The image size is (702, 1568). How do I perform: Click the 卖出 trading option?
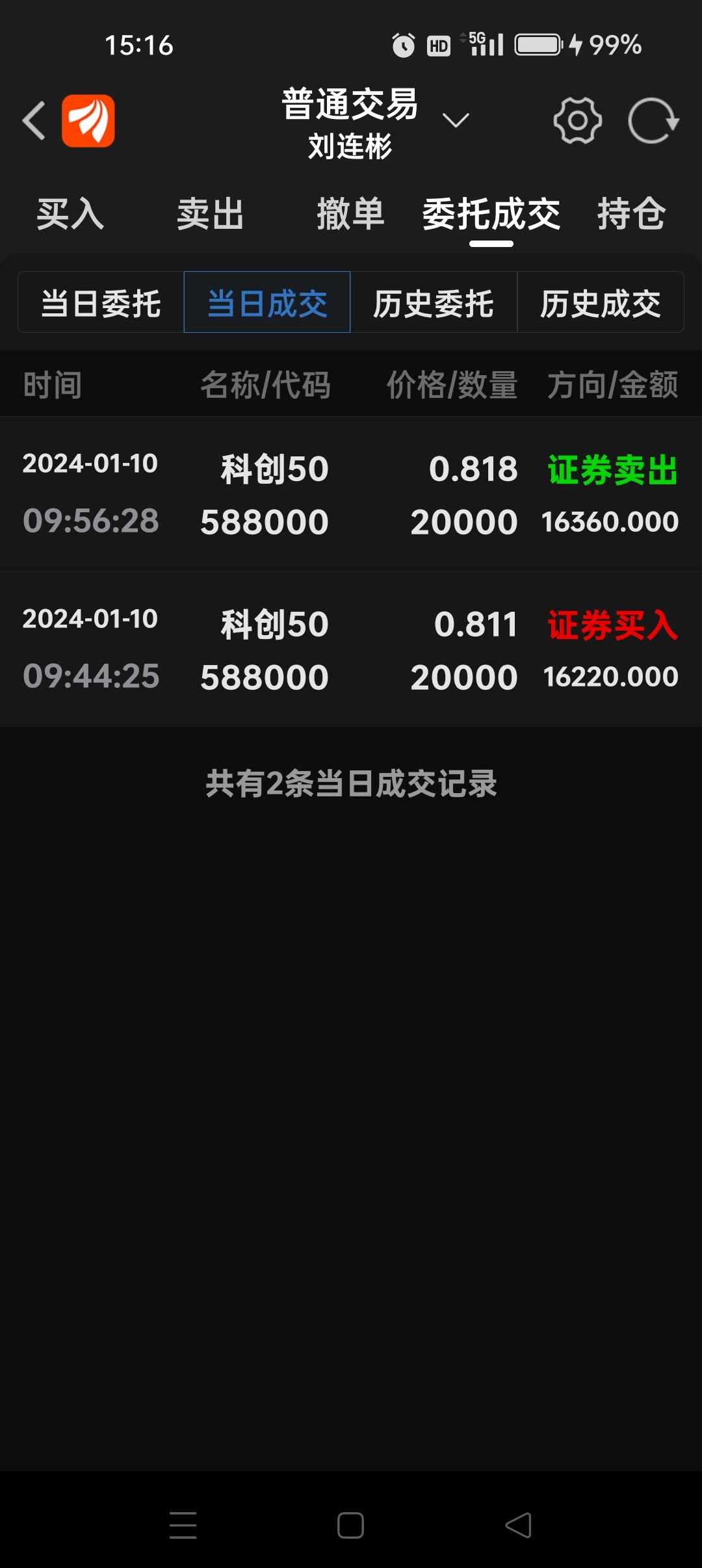tap(209, 215)
